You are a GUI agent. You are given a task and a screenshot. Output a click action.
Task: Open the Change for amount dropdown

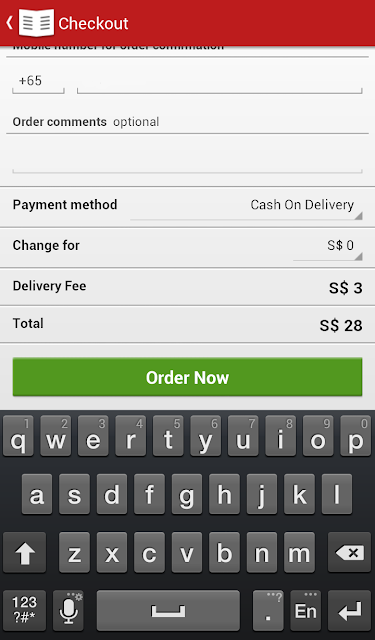(328, 248)
